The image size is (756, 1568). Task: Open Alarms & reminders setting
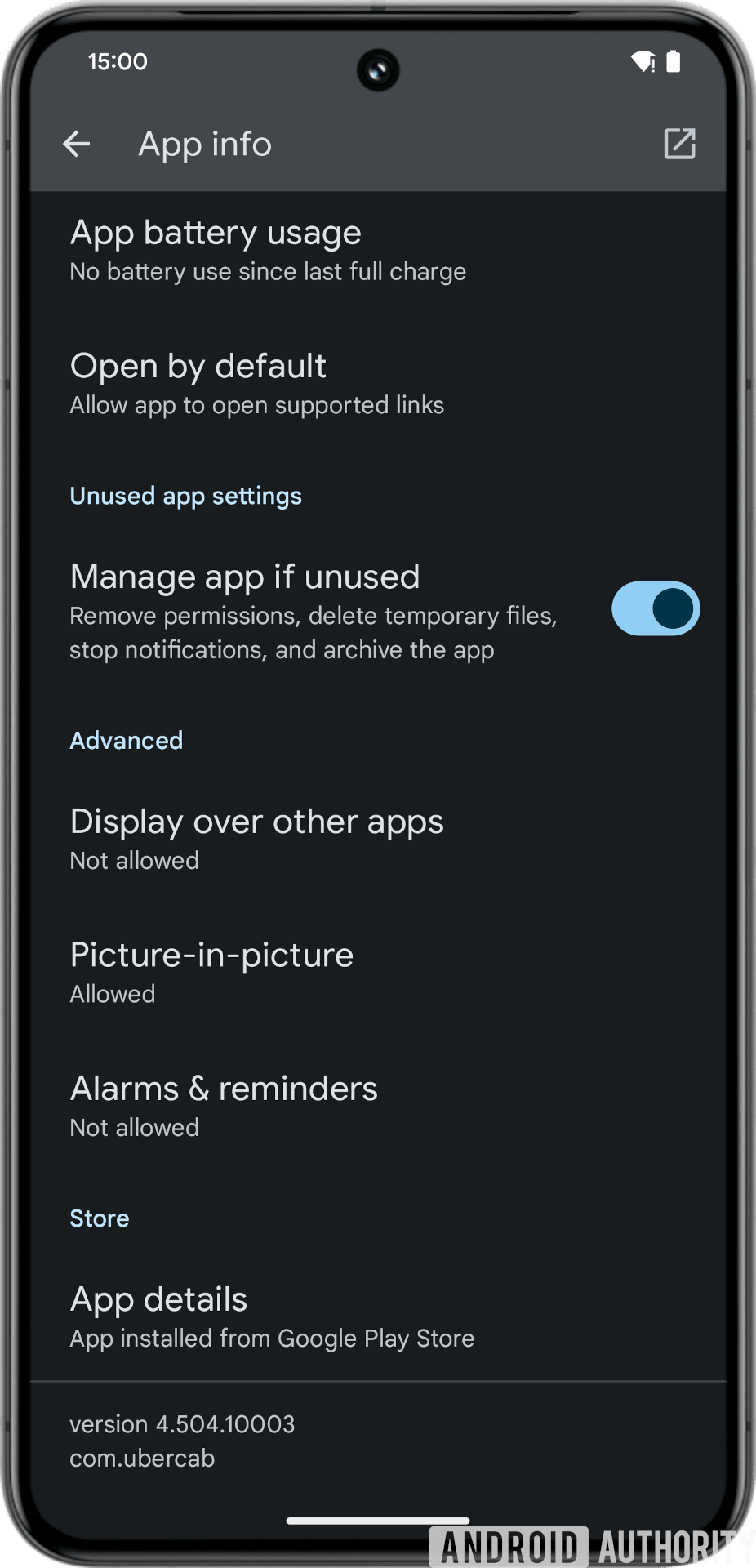click(224, 1106)
